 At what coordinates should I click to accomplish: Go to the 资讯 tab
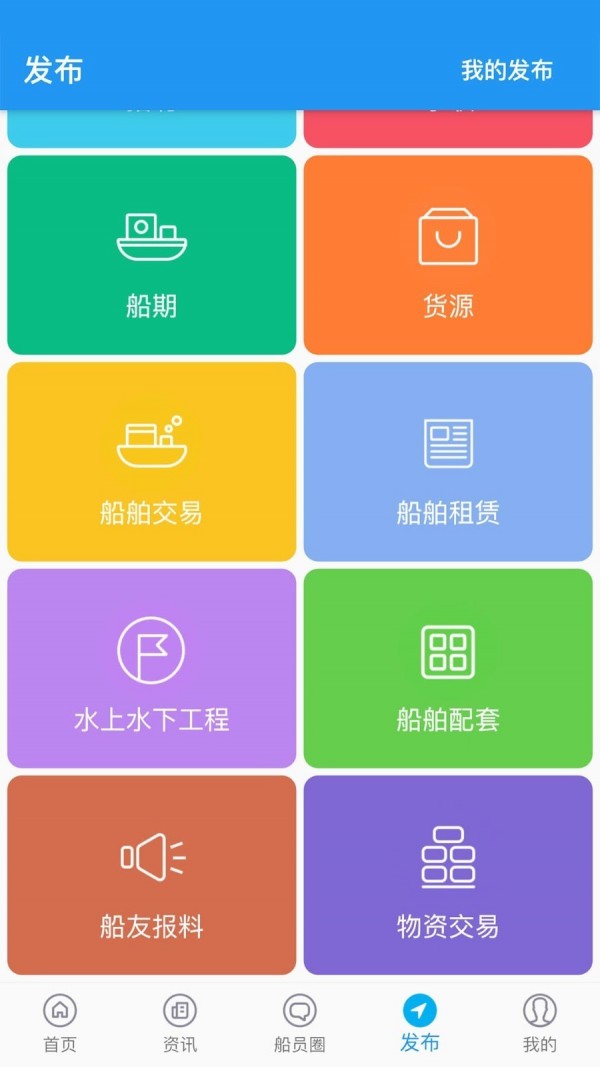pyautogui.click(x=180, y=1024)
